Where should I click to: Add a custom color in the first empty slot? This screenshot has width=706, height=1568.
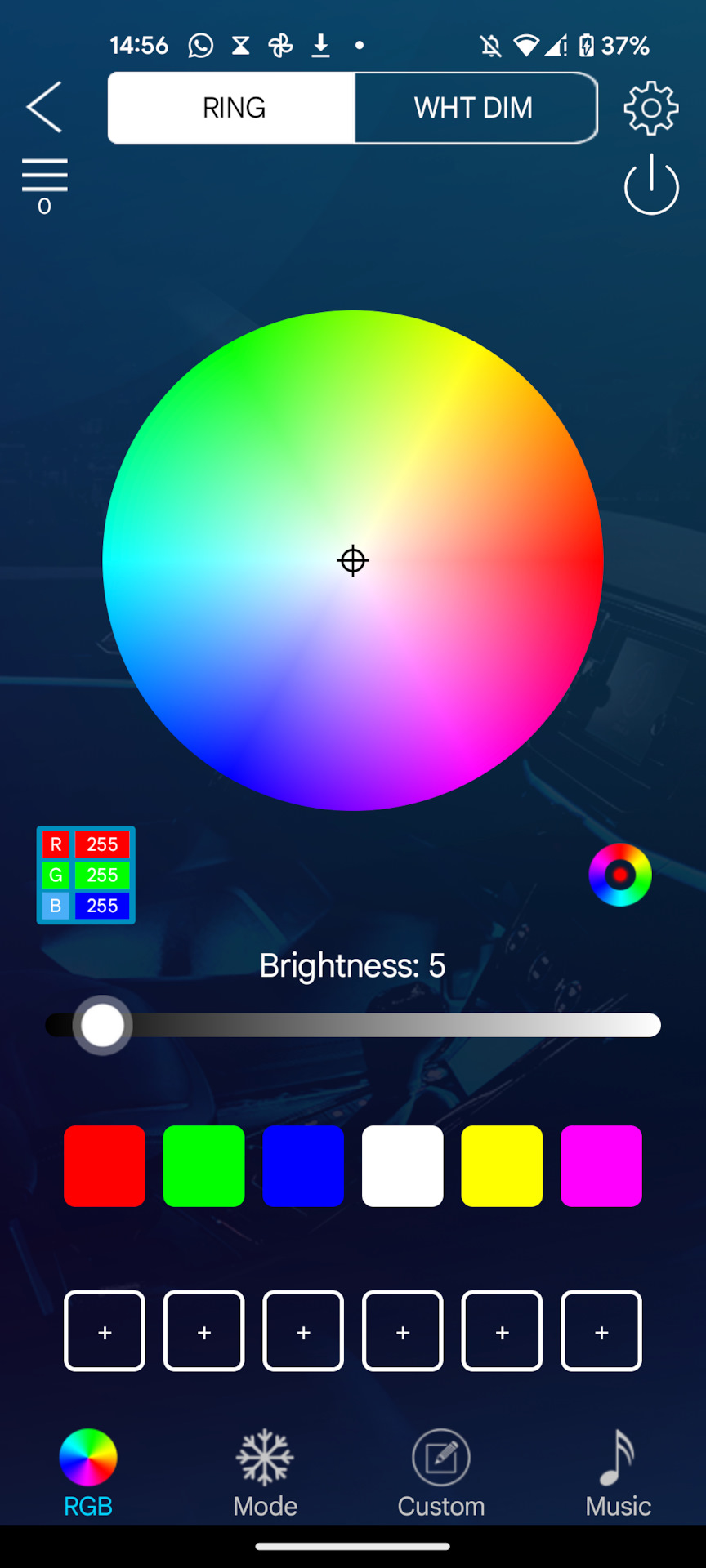click(105, 1331)
